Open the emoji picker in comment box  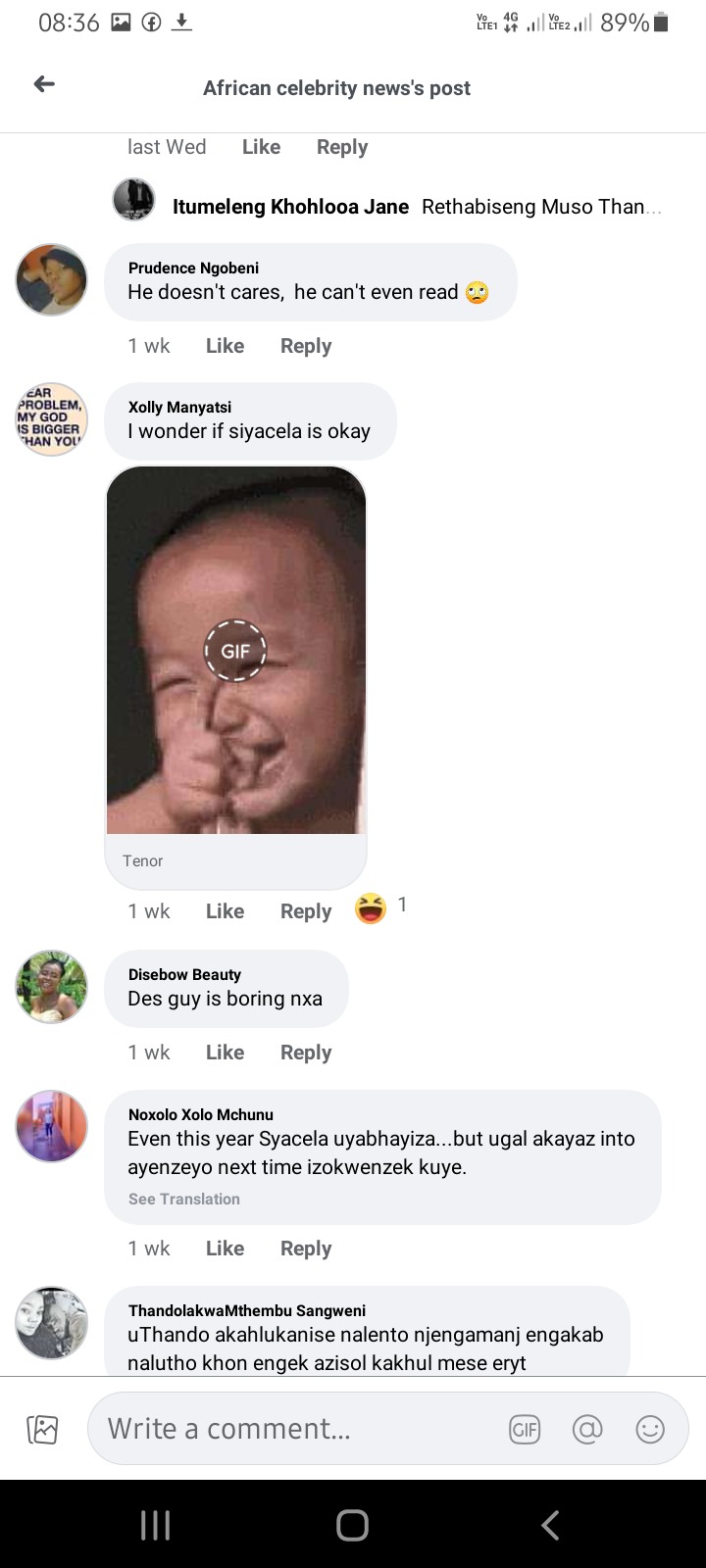650,1430
